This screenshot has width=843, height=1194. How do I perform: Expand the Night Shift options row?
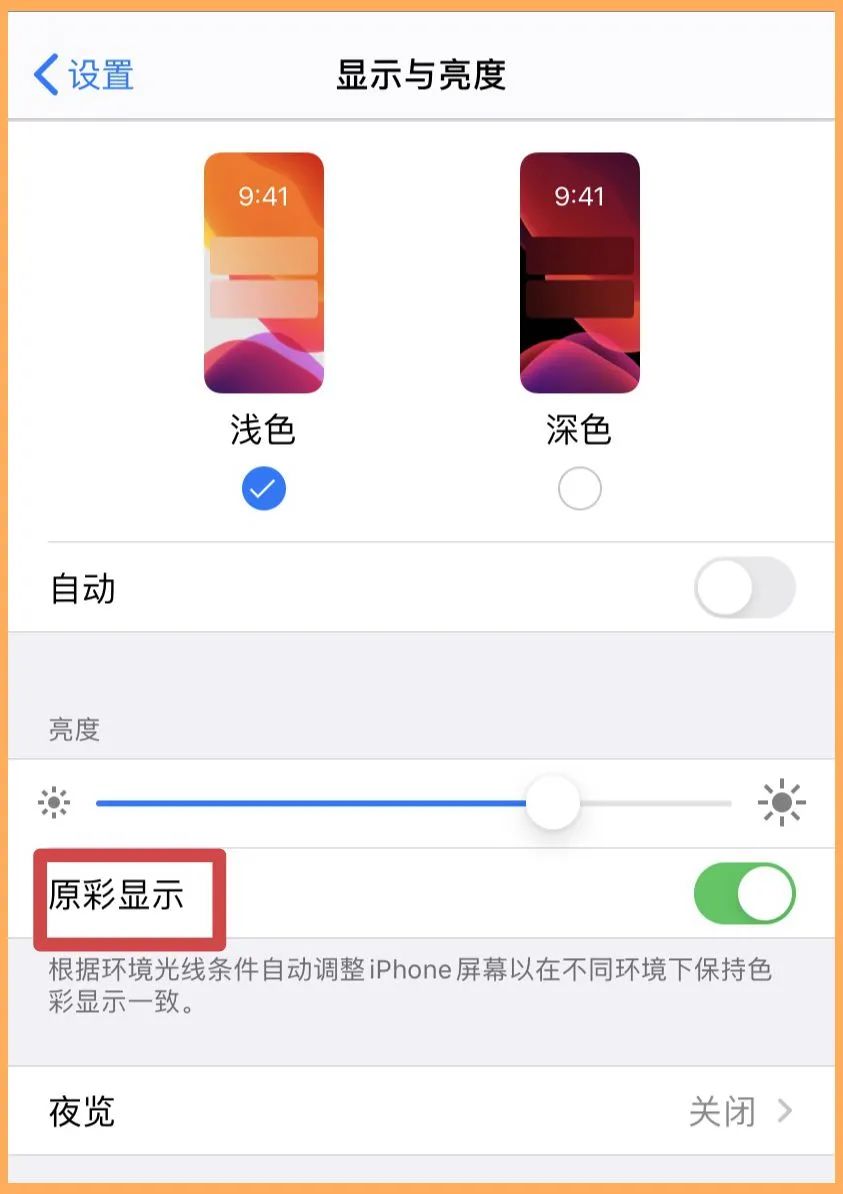pos(421,1112)
